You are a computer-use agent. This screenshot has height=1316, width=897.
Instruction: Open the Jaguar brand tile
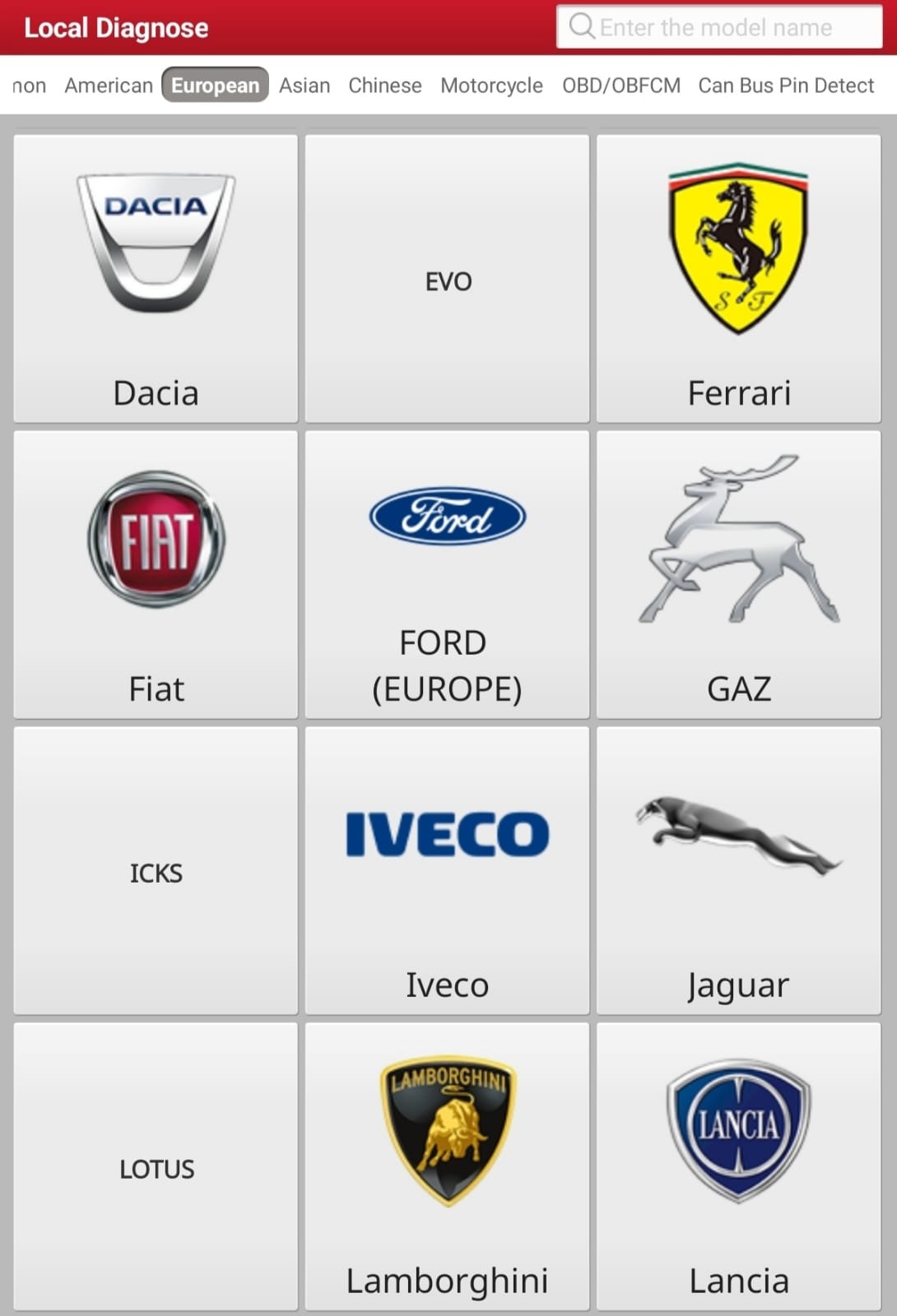click(x=738, y=870)
